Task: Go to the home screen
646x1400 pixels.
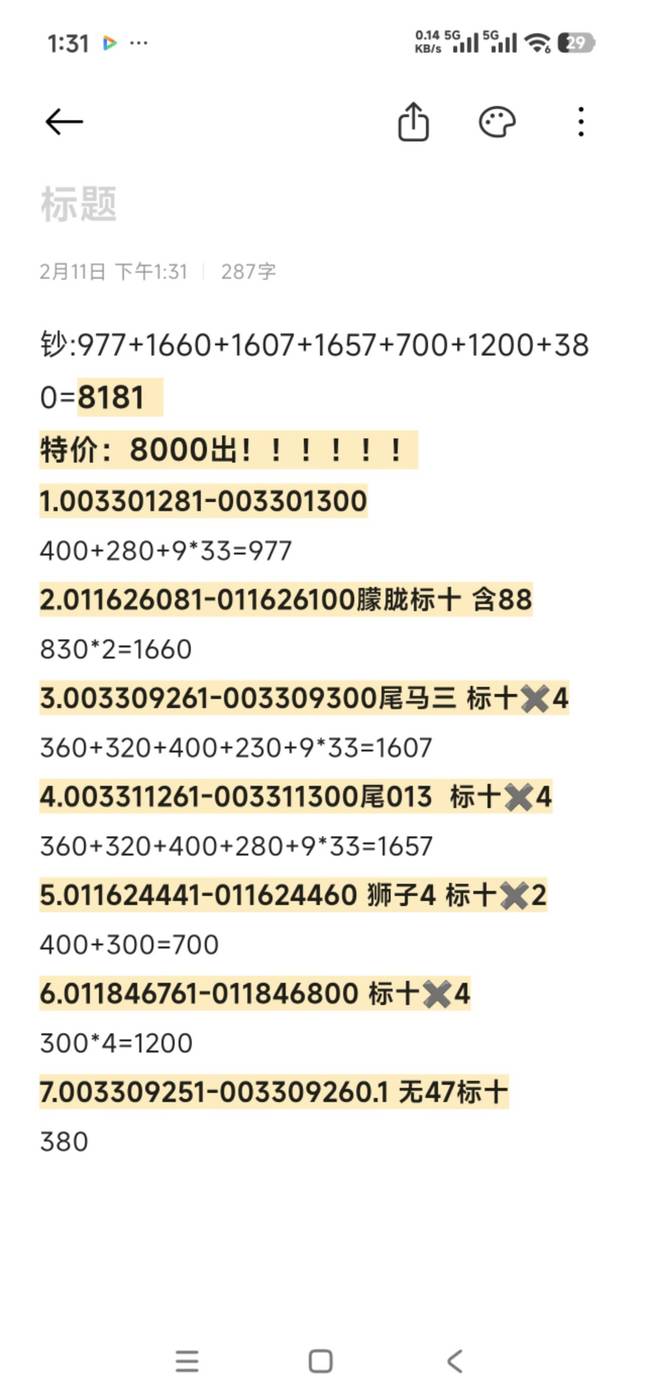Action: 320,1361
